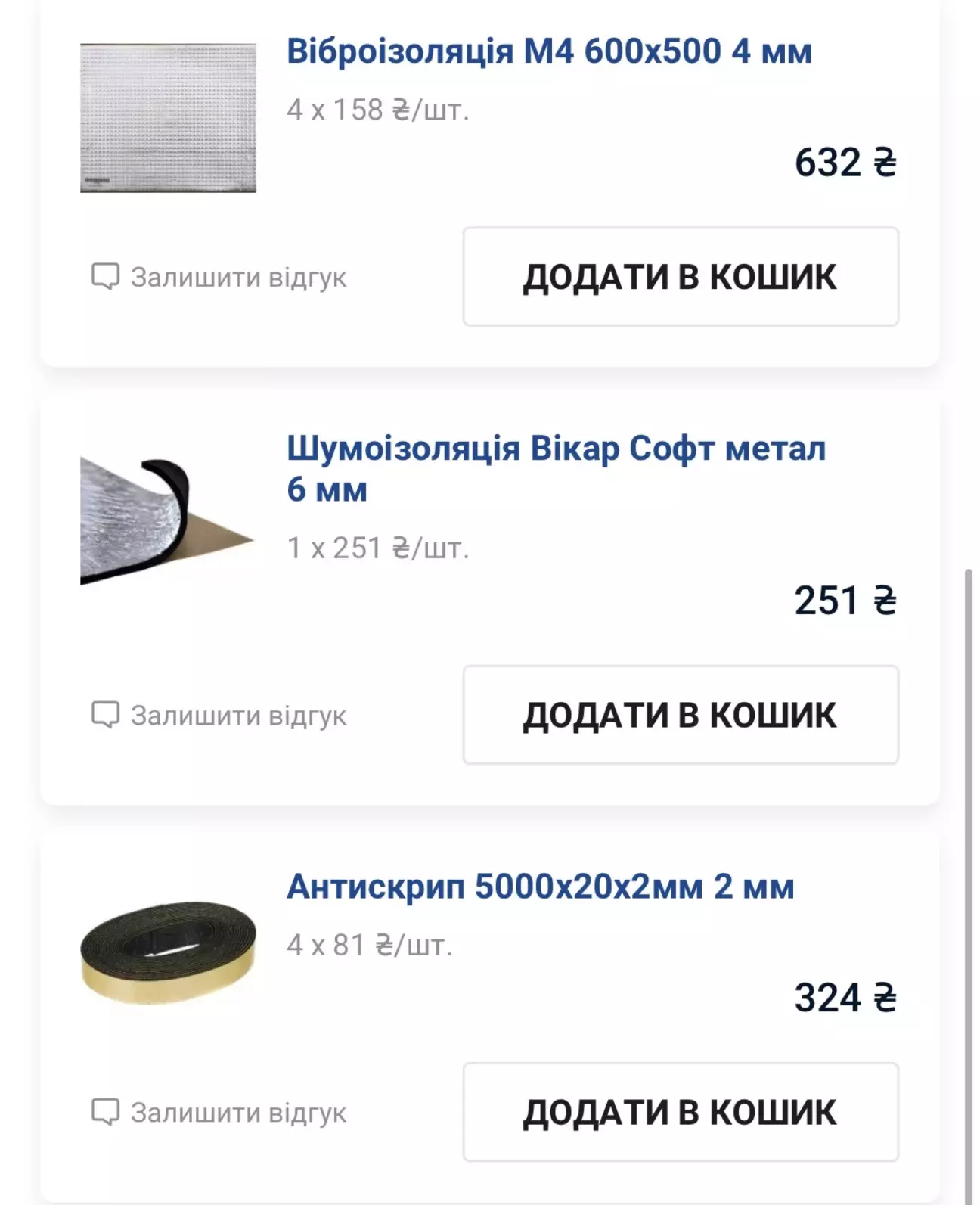Open the Антискрип 5000х20х2мм 2 мм title

click(540, 887)
